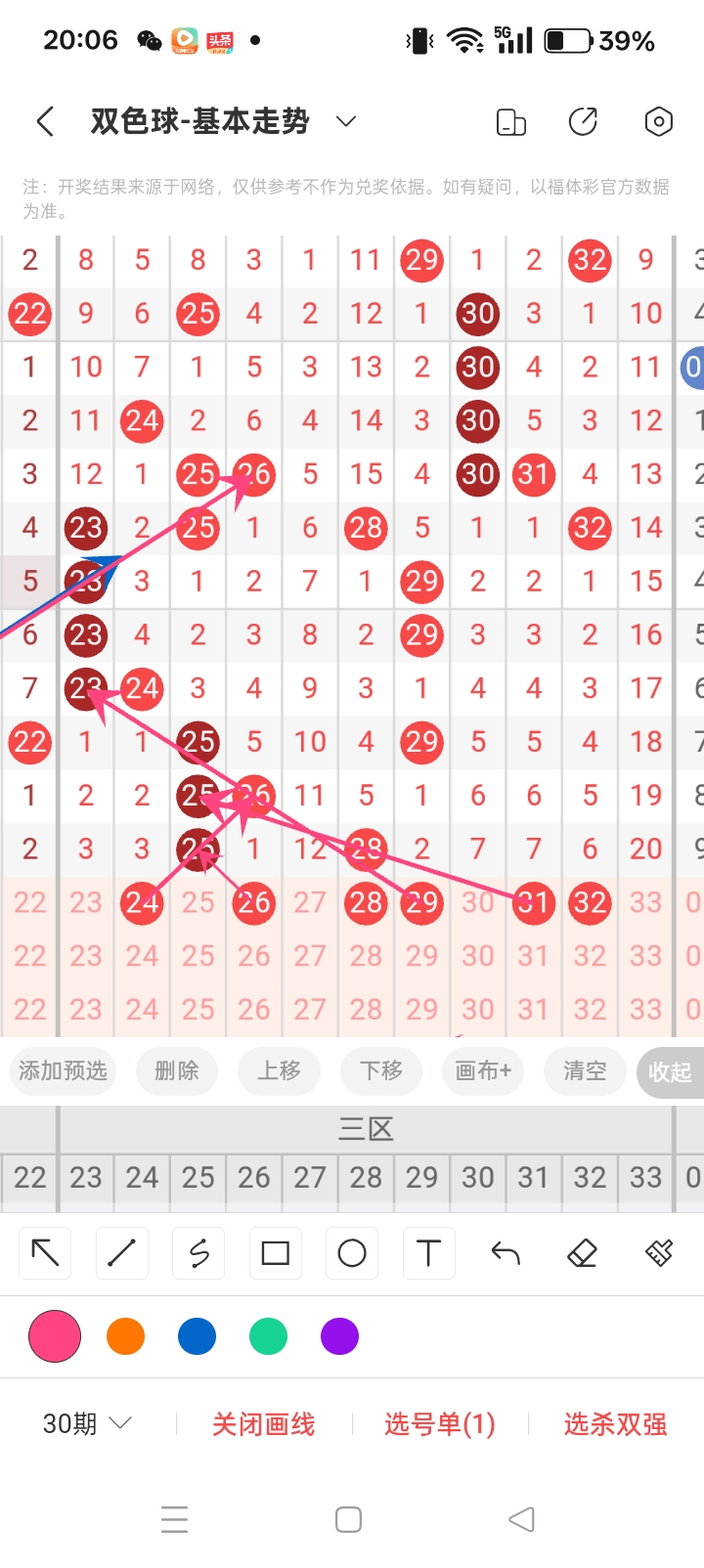Select the eraser tool
This screenshot has height=1568, width=704.
click(x=582, y=1252)
